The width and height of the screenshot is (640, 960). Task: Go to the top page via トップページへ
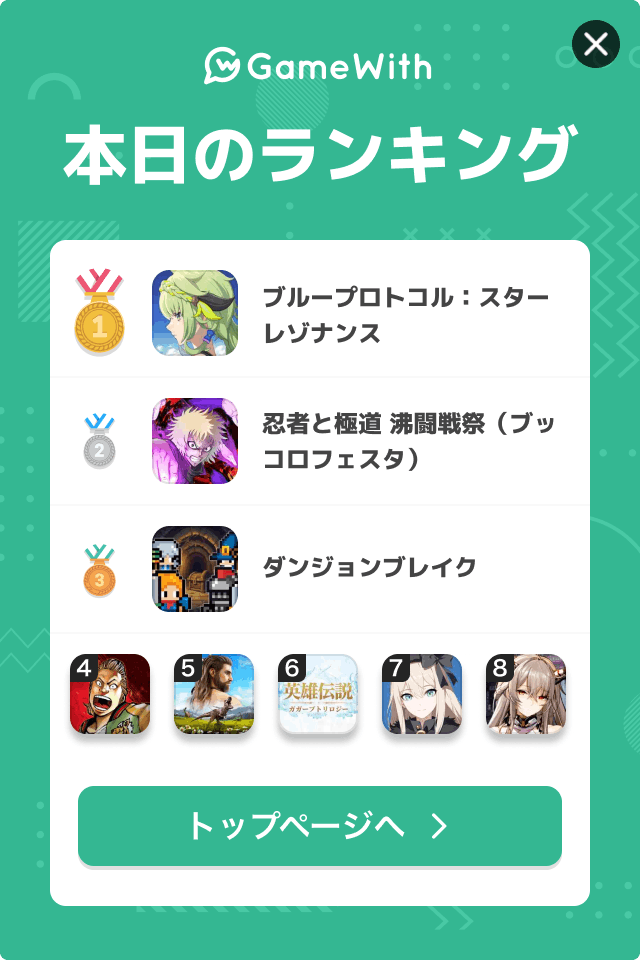coord(320,825)
